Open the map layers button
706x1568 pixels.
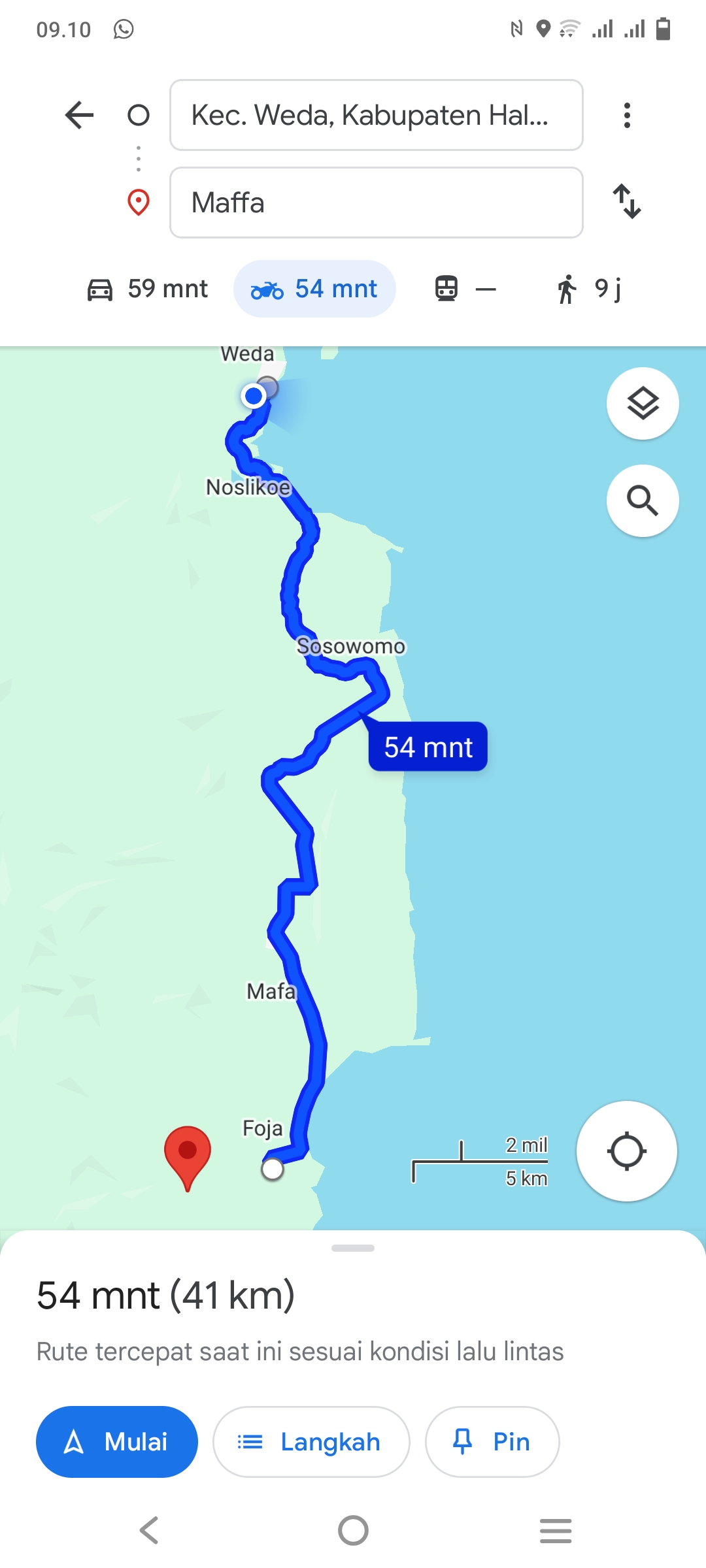pyautogui.click(x=643, y=403)
